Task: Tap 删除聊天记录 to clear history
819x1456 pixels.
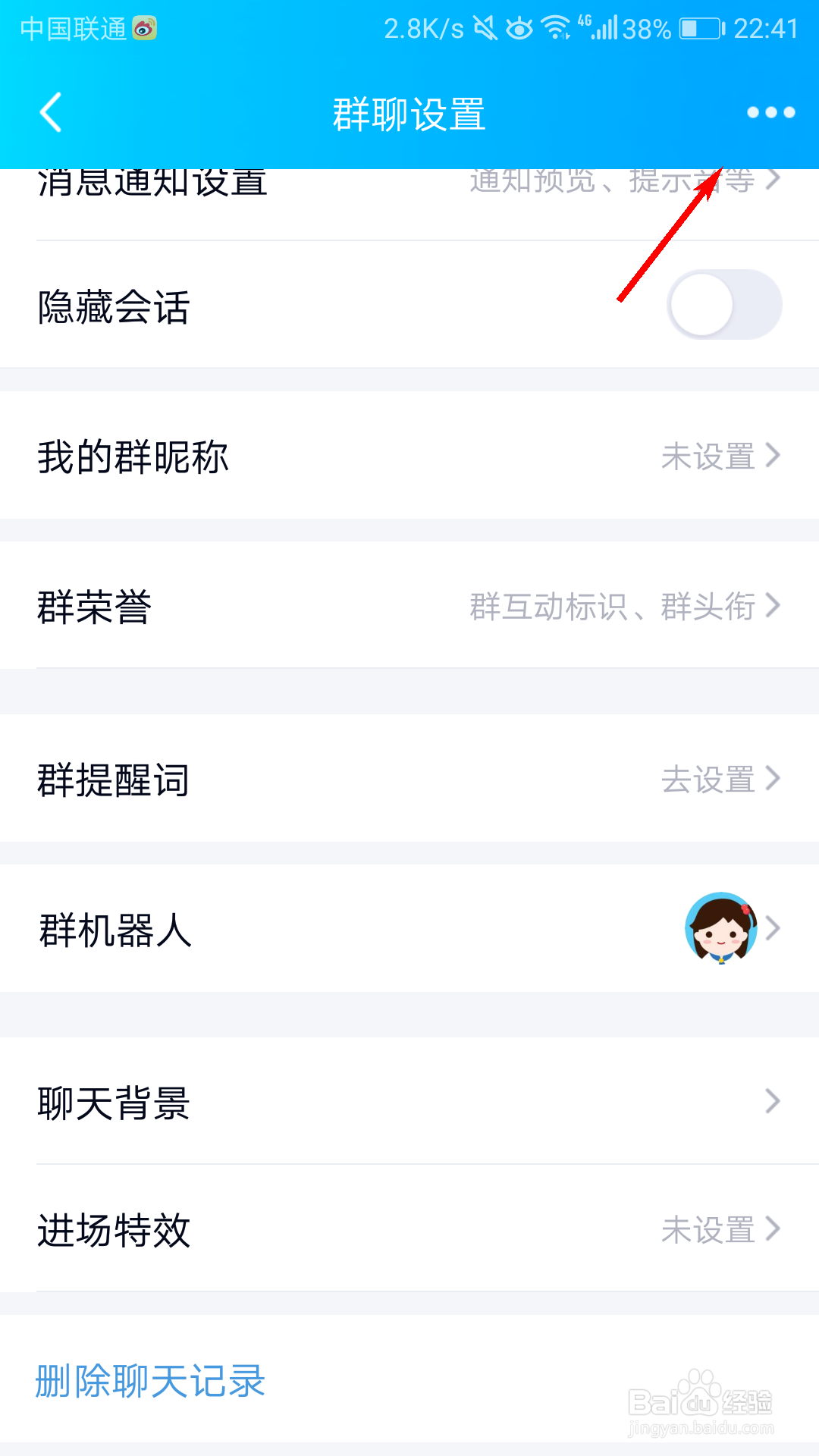Action: 150,1380
